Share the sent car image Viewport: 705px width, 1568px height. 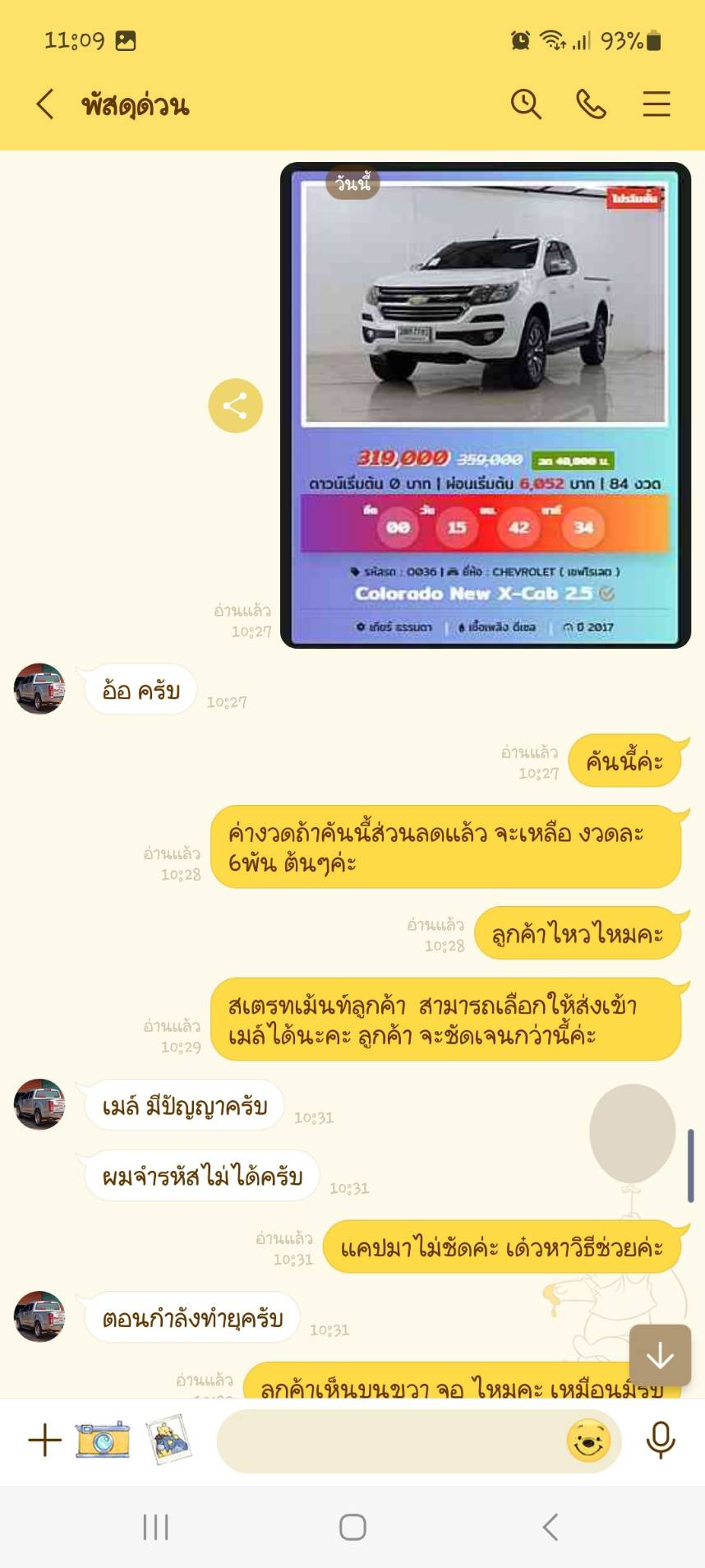tap(235, 405)
